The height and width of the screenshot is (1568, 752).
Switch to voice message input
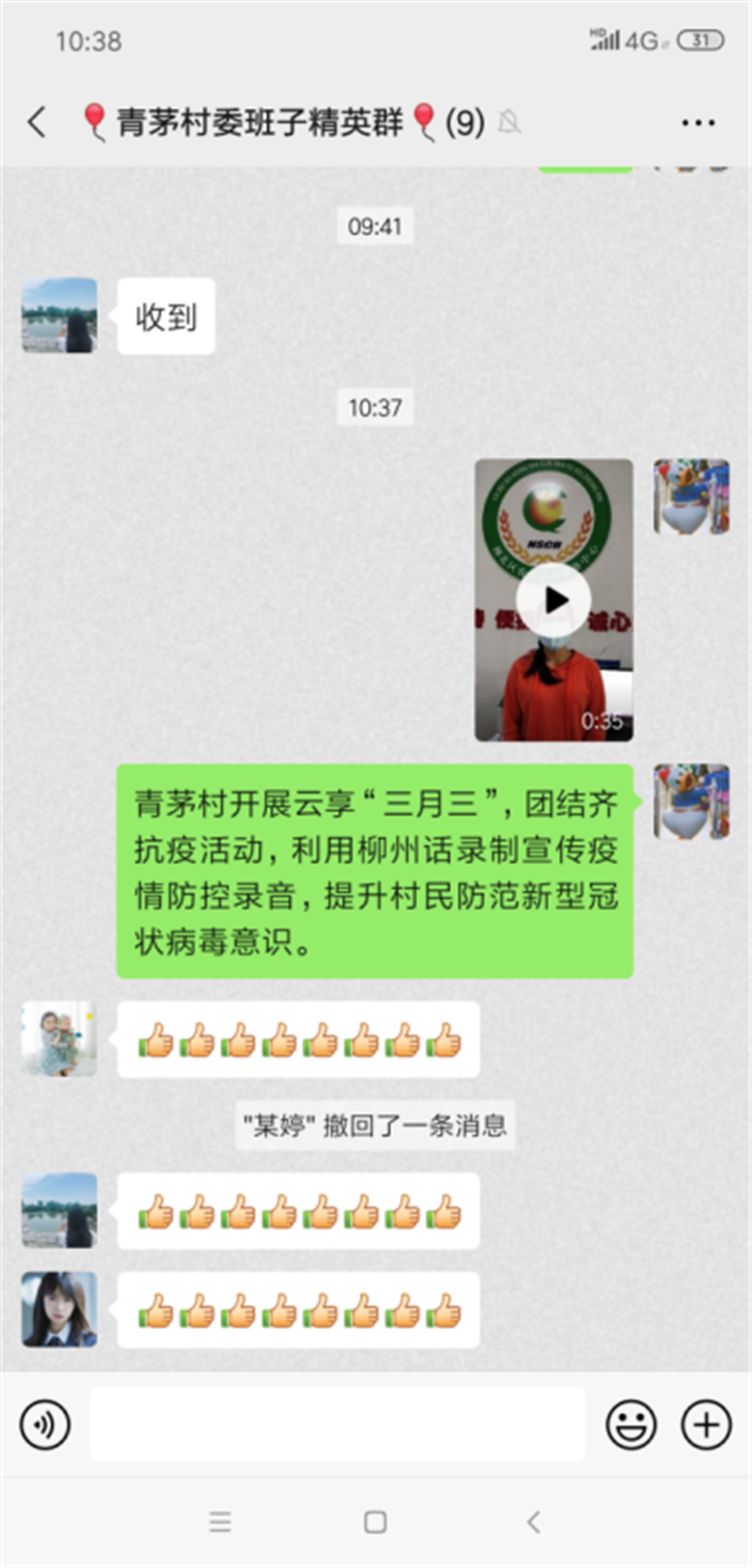coord(45,1424)
